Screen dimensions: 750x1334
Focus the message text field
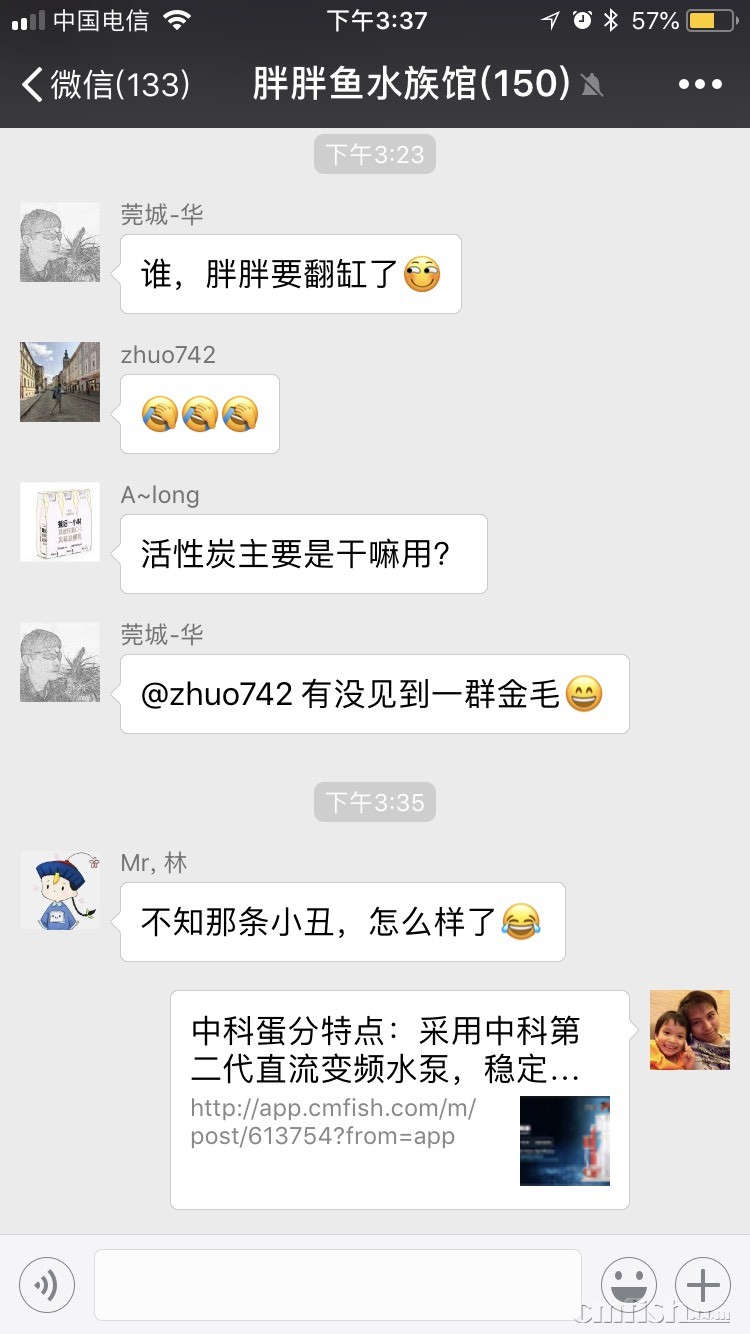pos(338,1284)
